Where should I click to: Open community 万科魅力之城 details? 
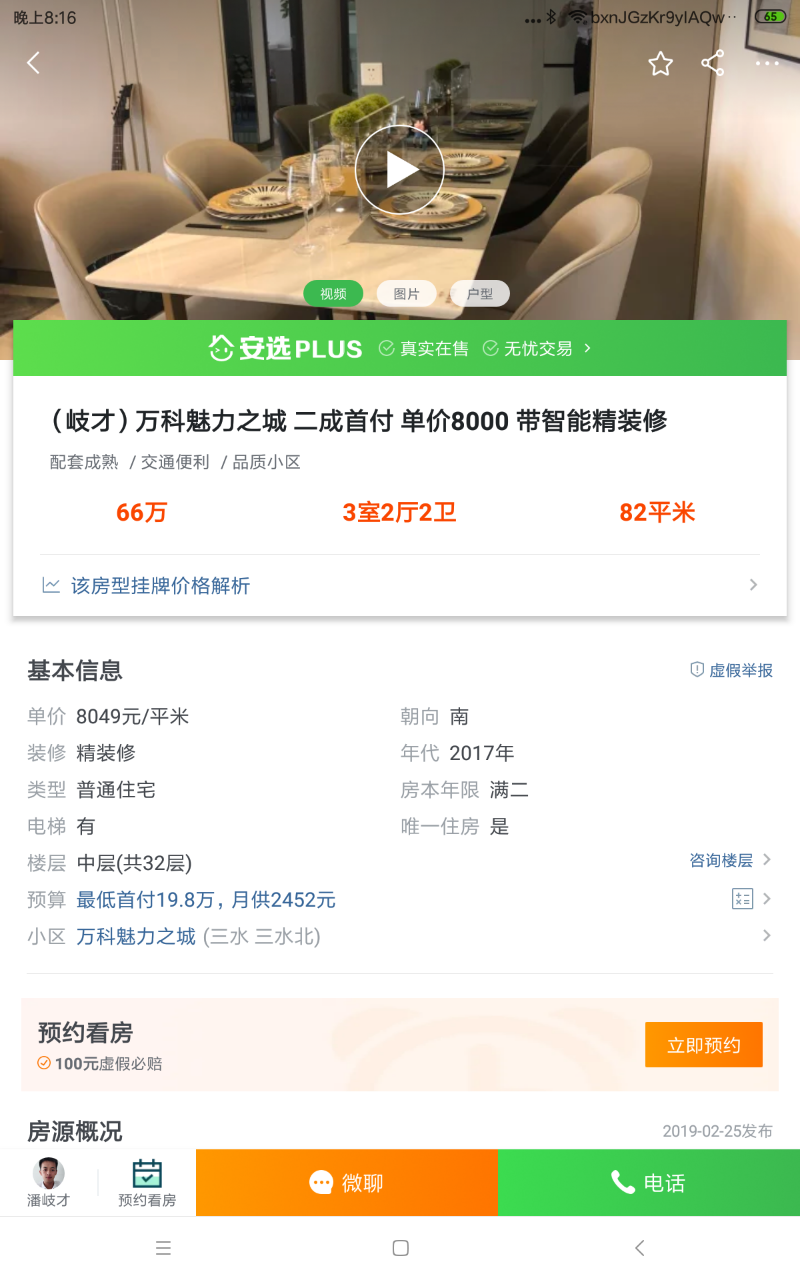[400, 937]
